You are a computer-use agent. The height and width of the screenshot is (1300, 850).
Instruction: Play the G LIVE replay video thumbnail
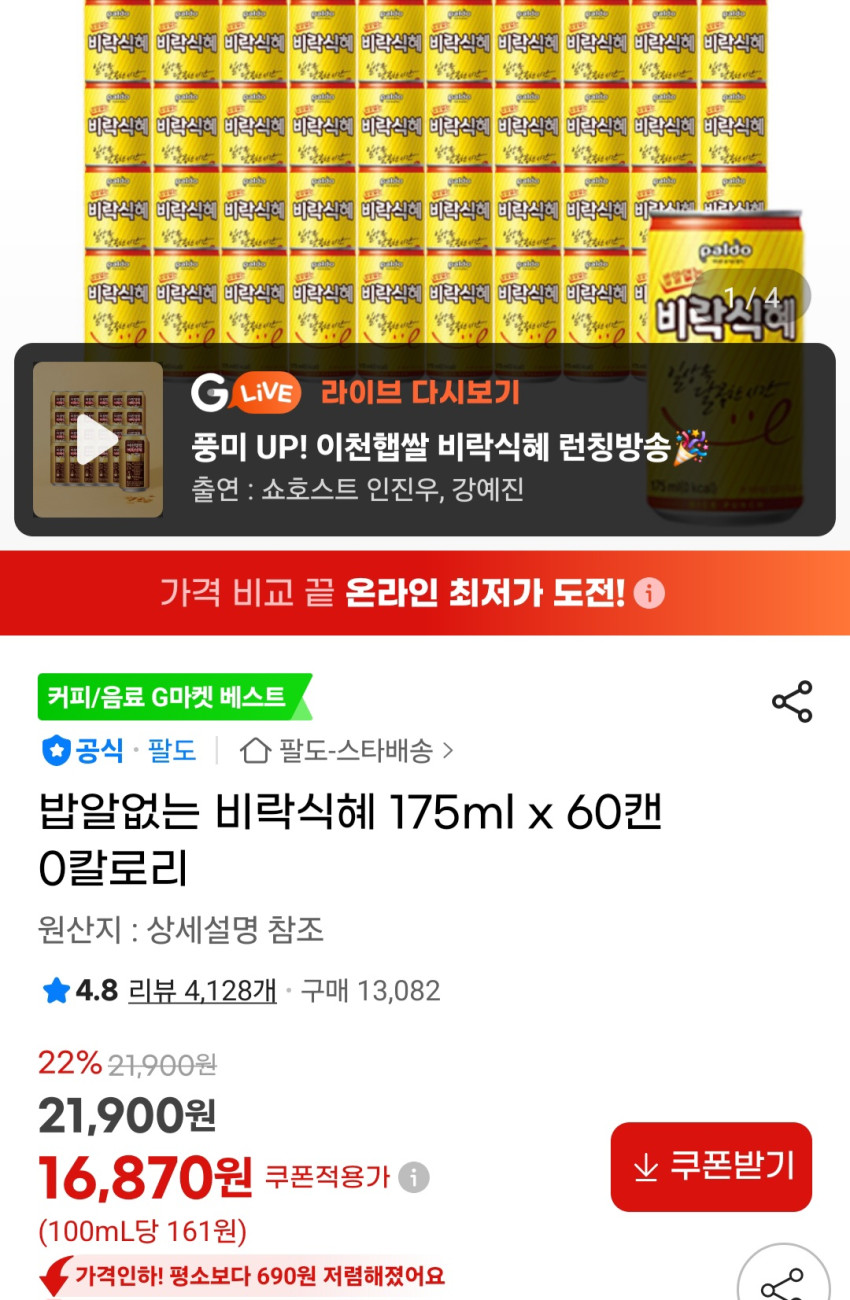pos(98,440)
